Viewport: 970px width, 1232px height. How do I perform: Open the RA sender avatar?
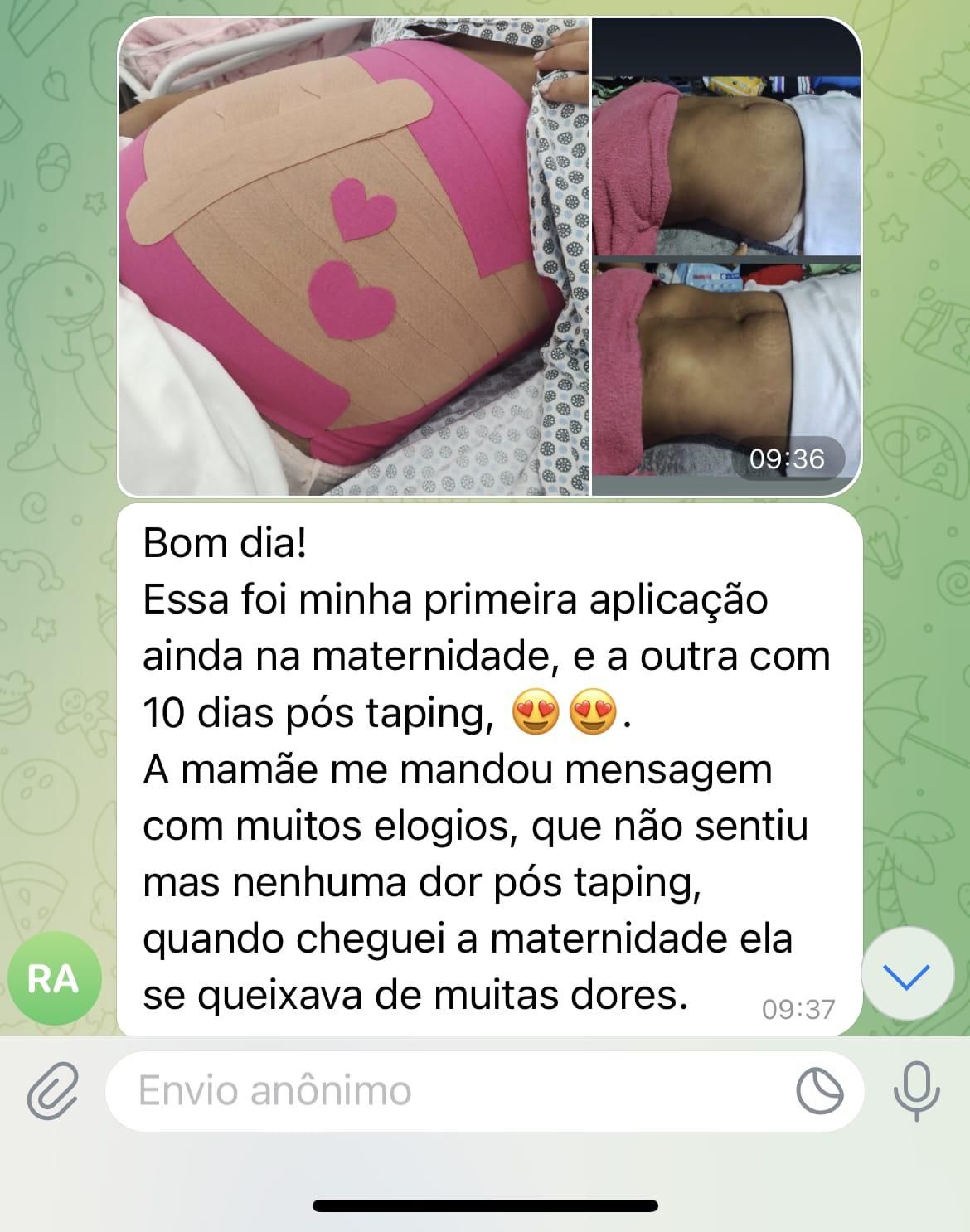point(54,978)
